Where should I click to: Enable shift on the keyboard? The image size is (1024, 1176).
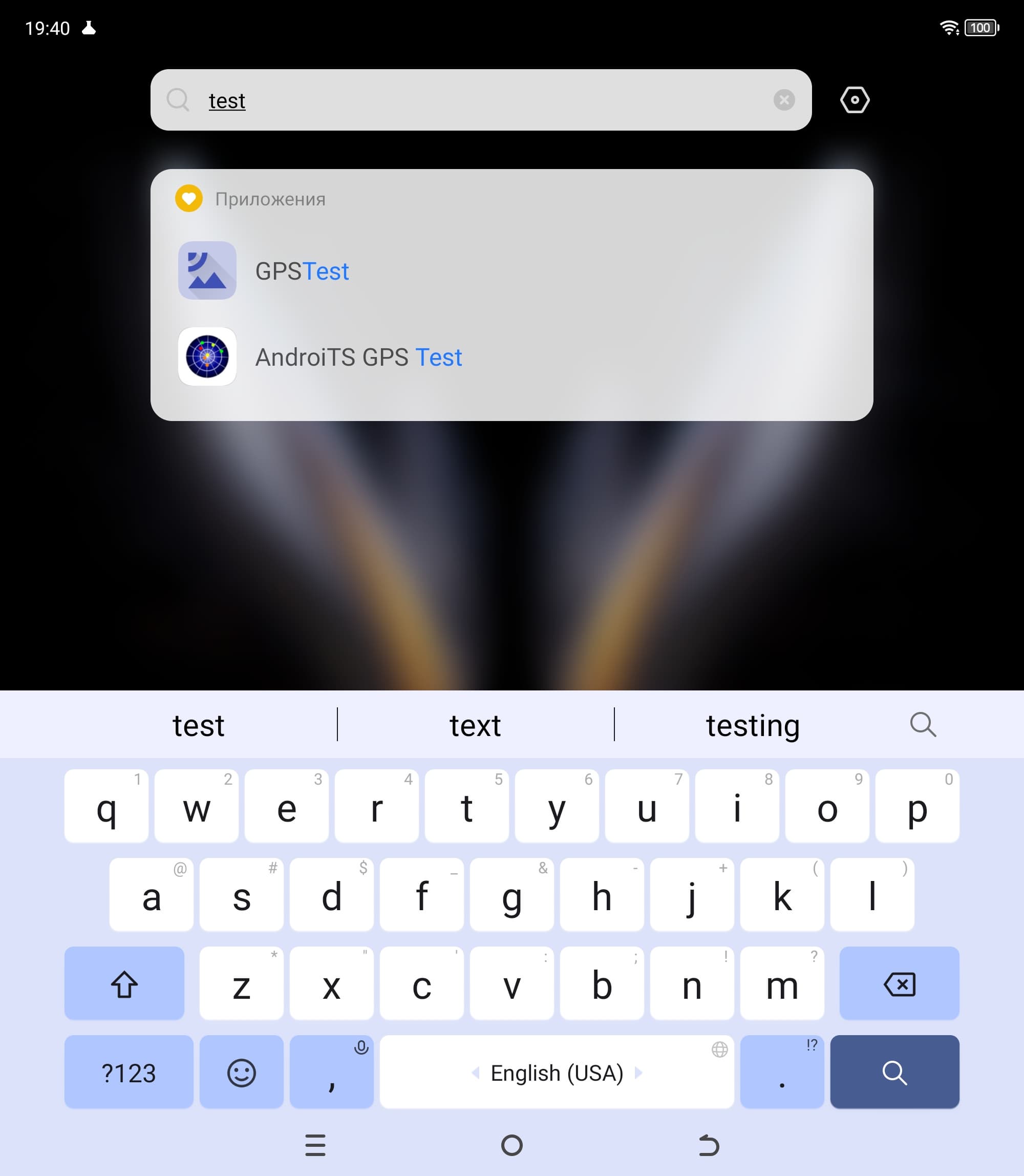pyautogui.click(x=124, y=983)
